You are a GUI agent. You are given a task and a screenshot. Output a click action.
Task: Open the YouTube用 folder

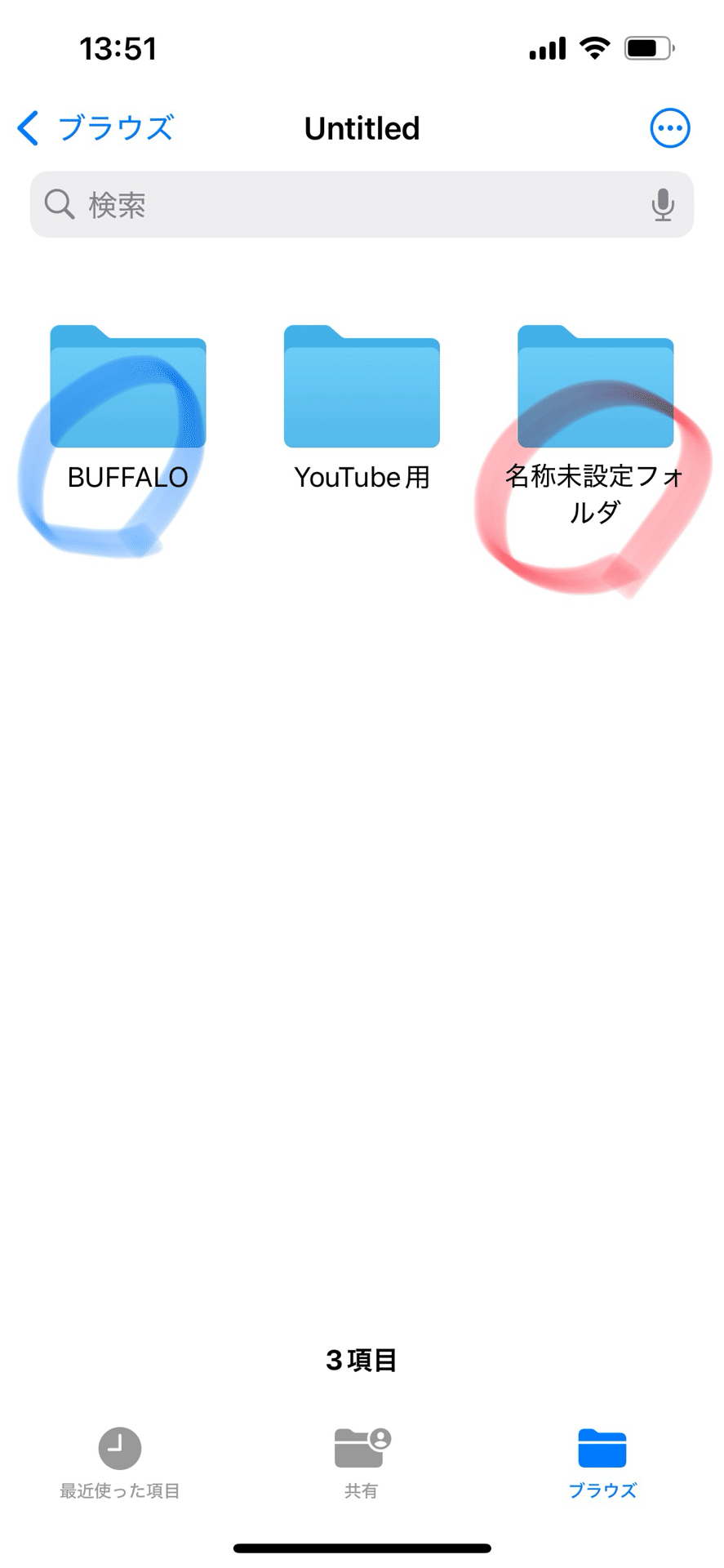[362, 388]
